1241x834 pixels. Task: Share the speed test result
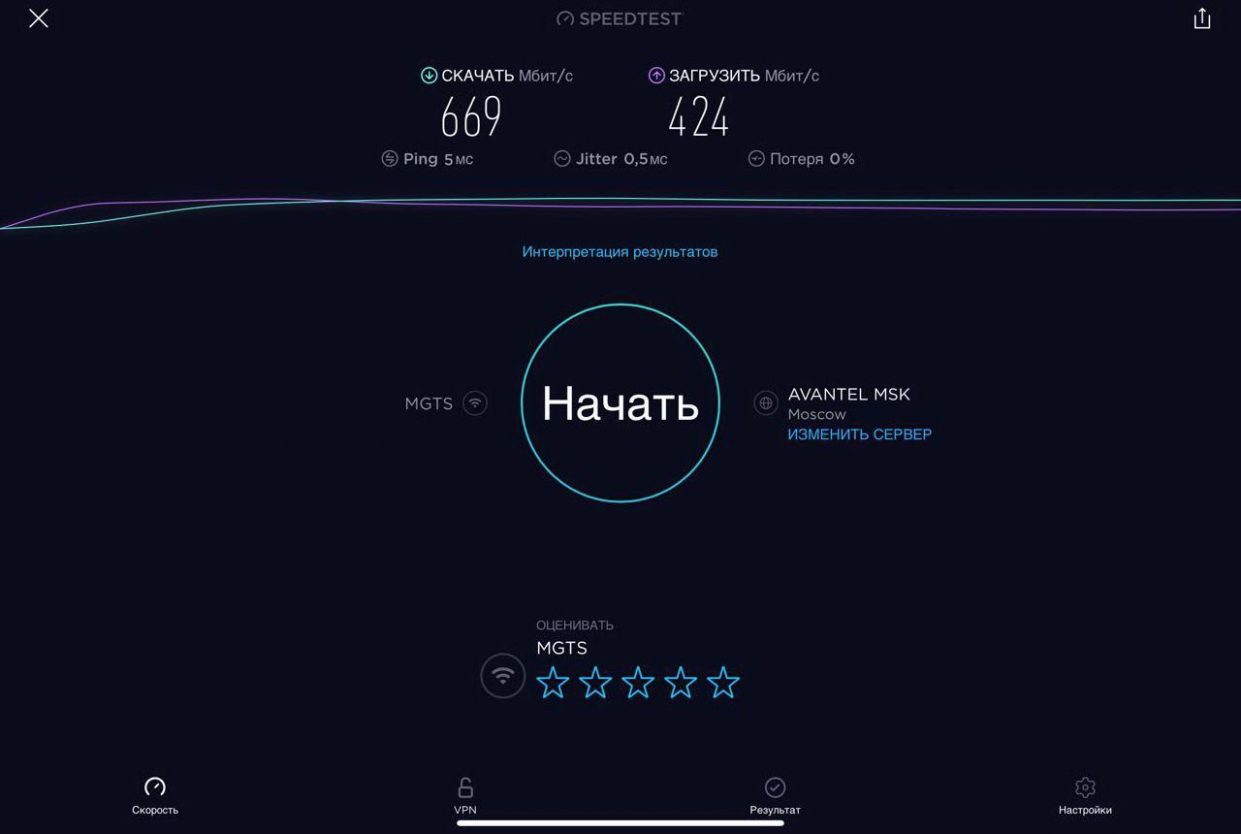coord(1202,18)
